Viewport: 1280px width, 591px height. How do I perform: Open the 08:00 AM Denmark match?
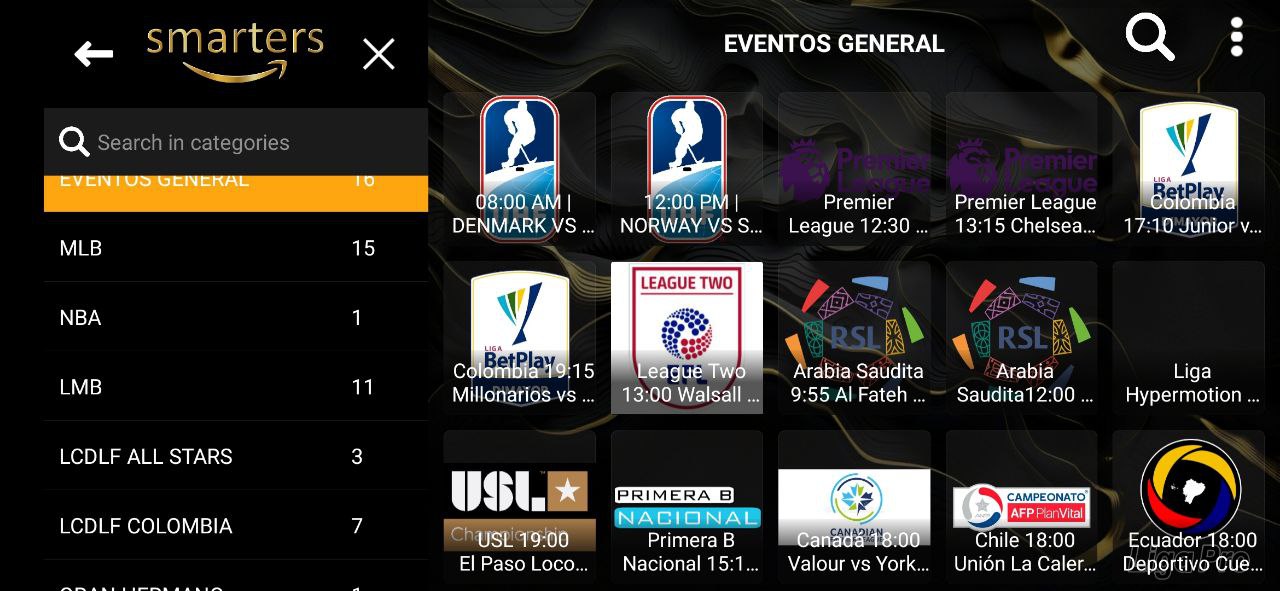(x=520, y=169)
